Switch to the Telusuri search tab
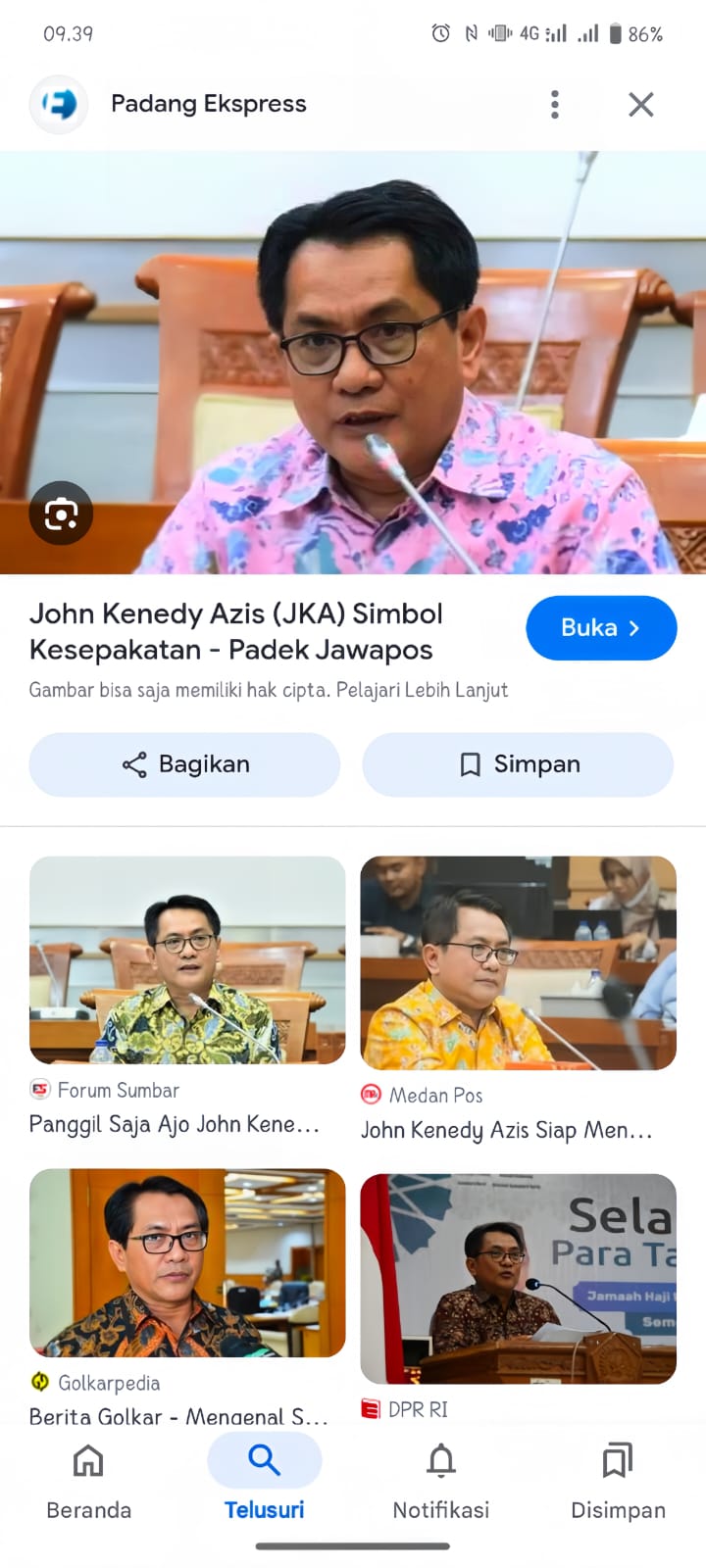This screenshot has height=1568, width=706. [265, 1460]
